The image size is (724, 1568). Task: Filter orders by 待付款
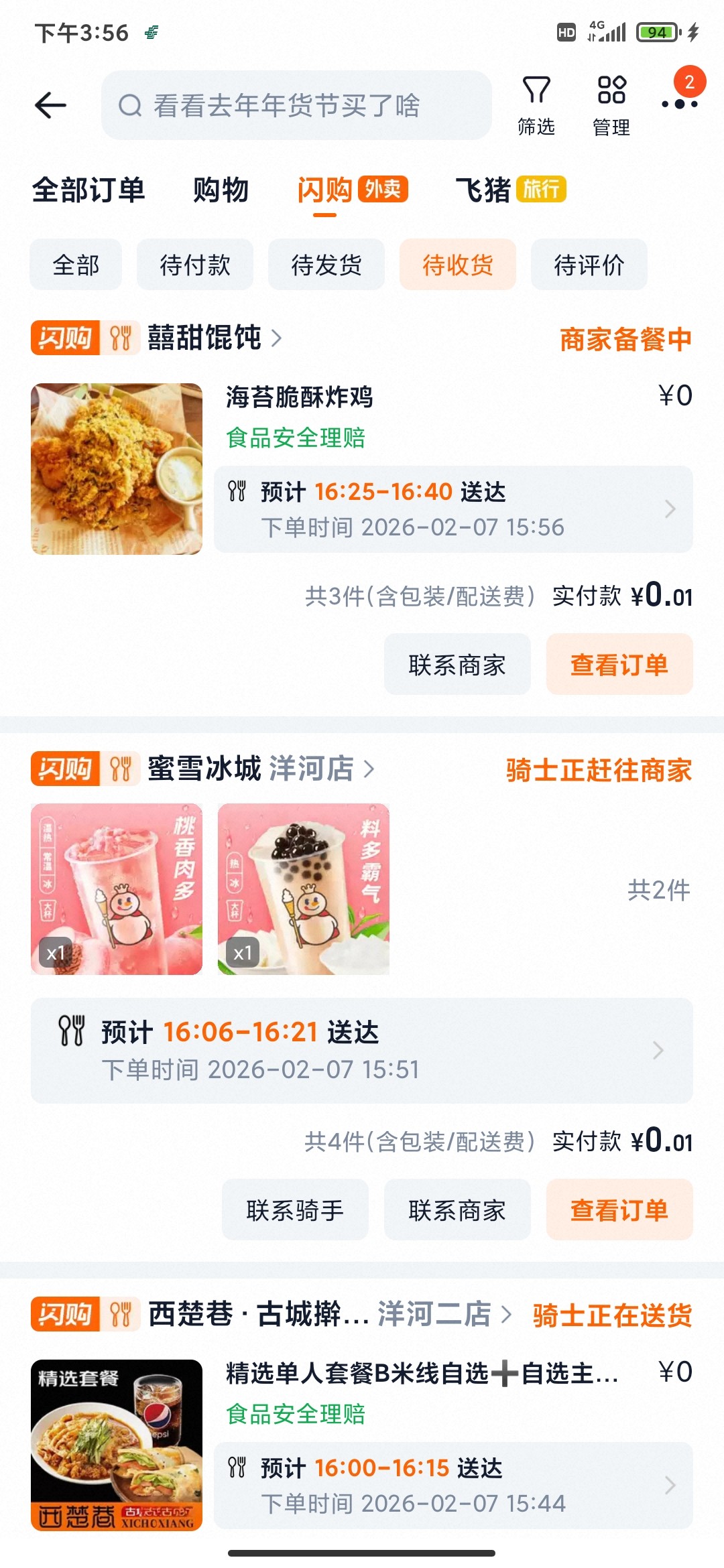point(195,265)
